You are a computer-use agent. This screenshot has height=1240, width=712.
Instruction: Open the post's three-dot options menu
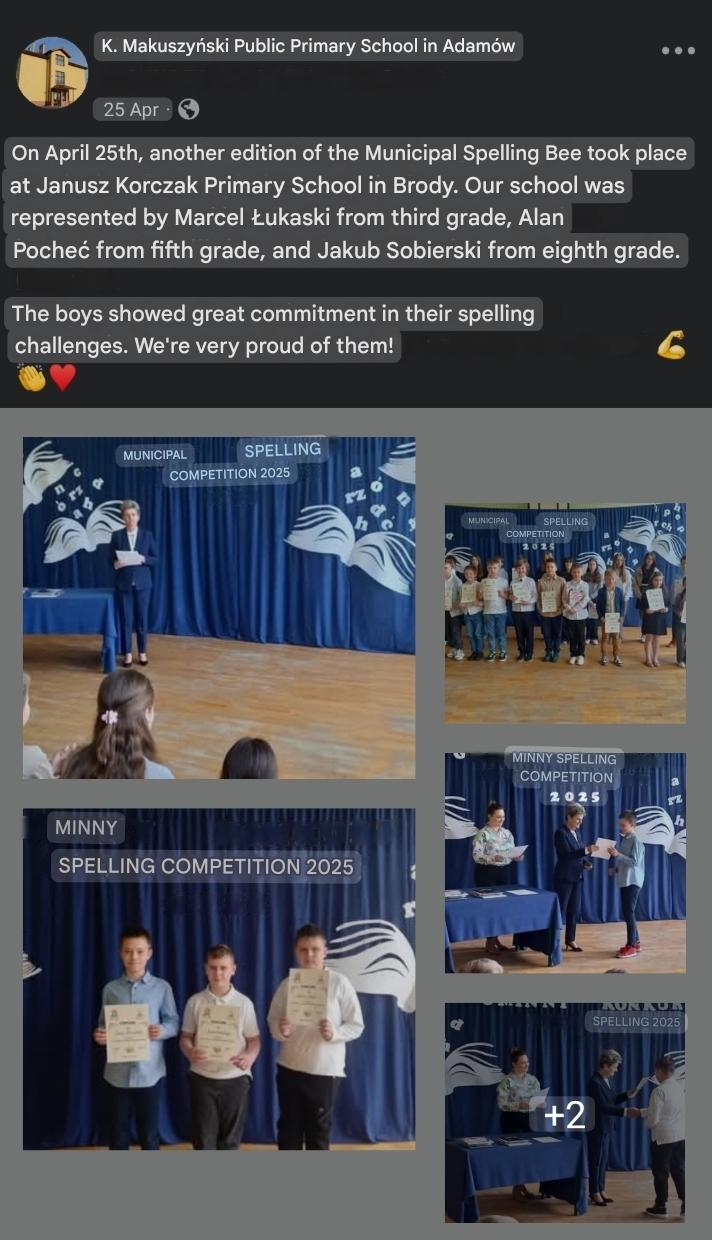(678, 51)
